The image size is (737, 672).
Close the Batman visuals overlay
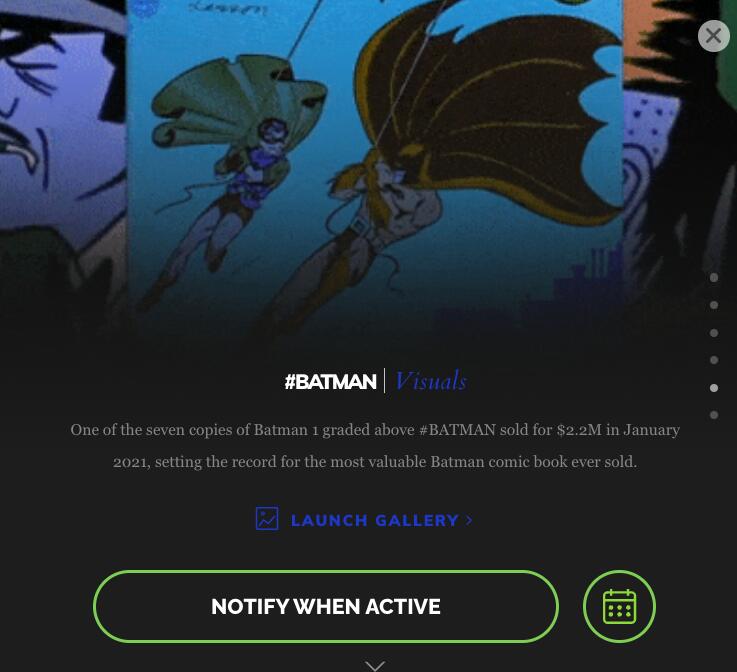point(713,36)
